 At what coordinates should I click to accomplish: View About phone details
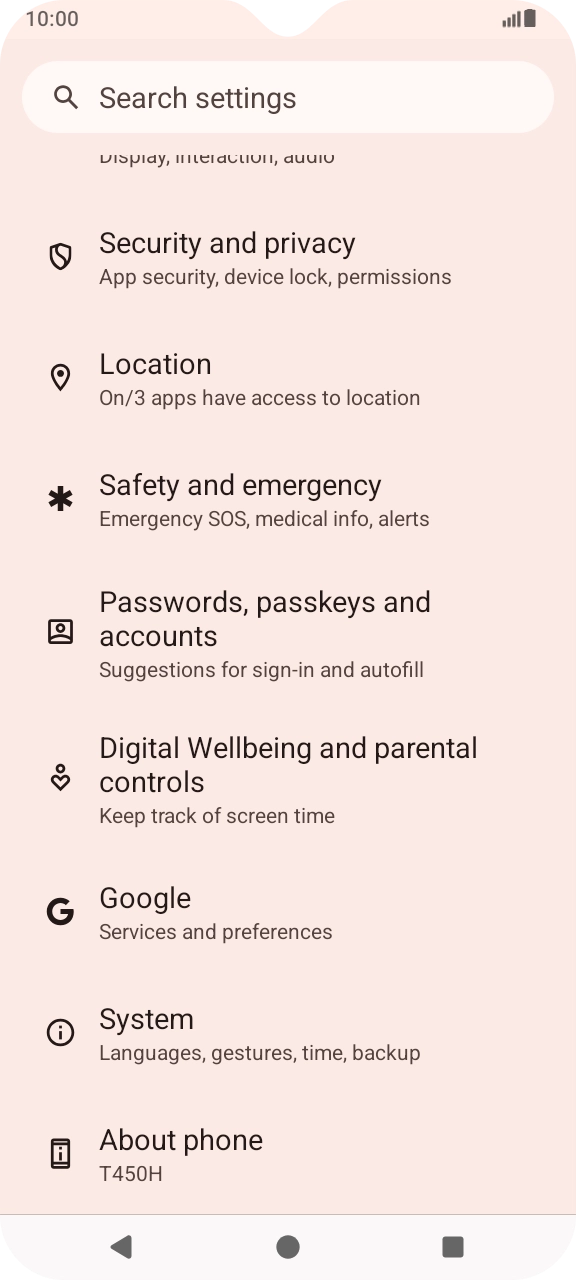coord(288,1154)
